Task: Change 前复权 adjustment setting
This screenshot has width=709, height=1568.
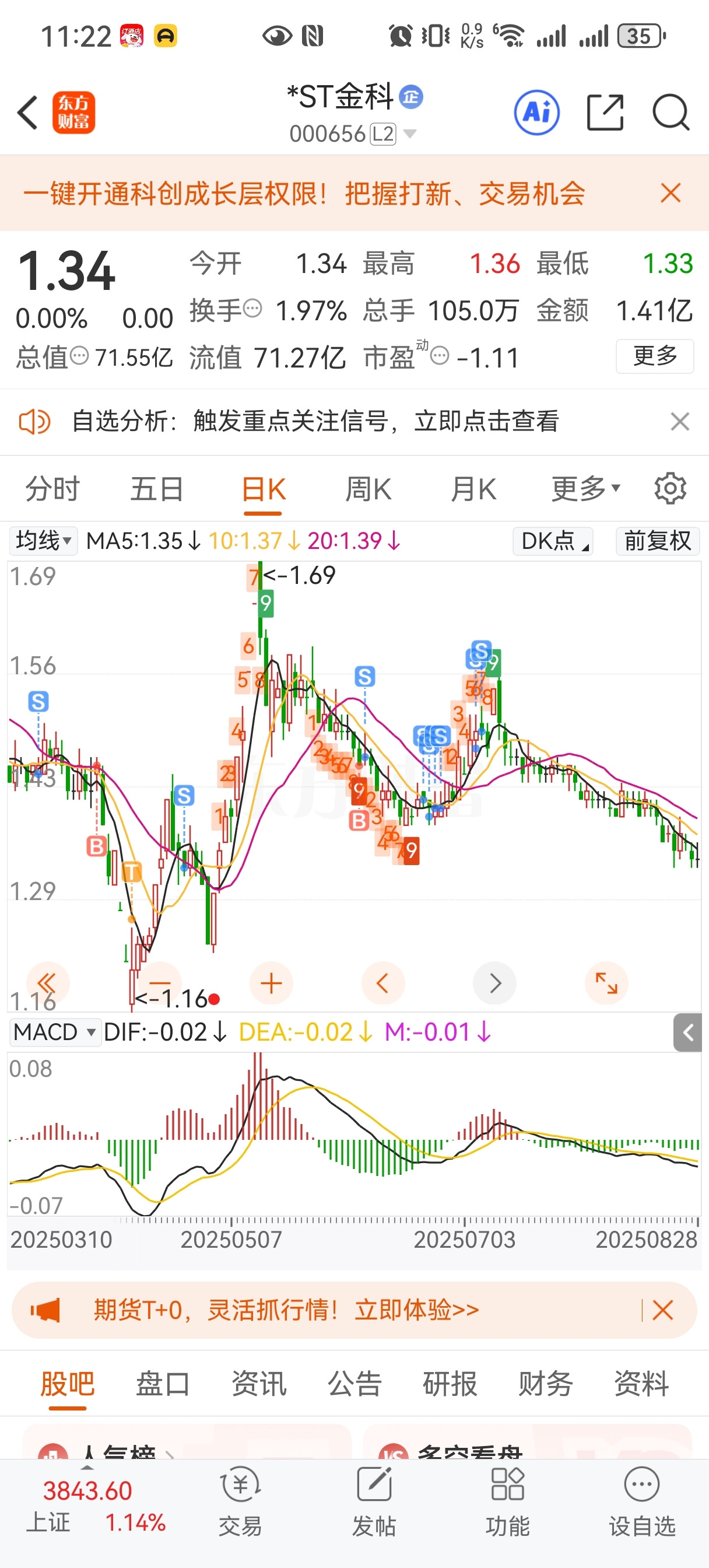Action: [x=657, y=541]
